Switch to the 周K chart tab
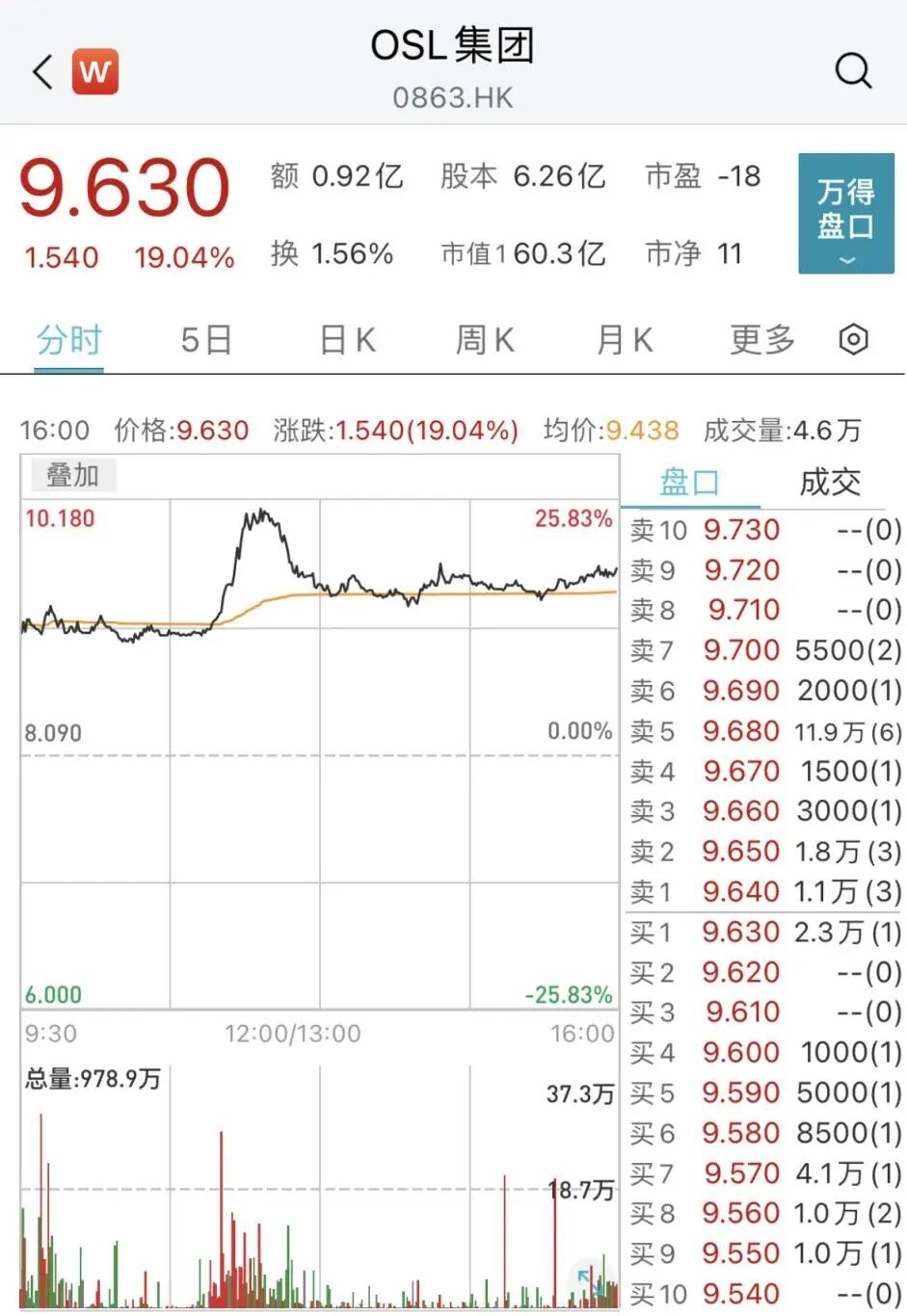This screenshot has height=1316, width=907. pos(485,340)
